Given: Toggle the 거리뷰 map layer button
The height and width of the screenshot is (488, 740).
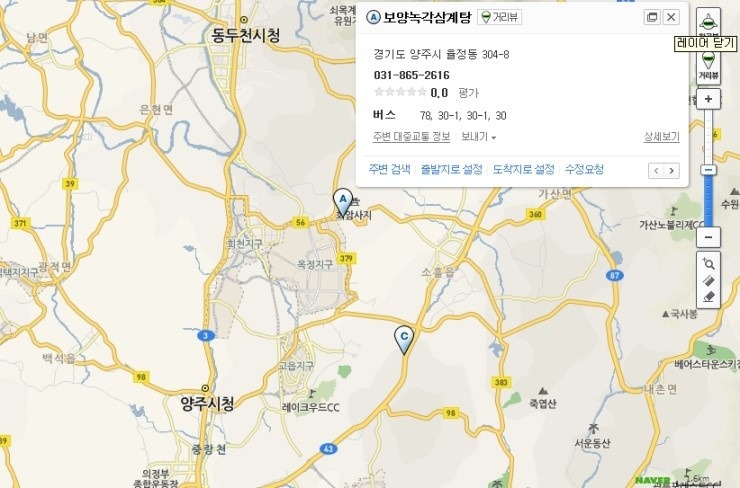Looking at the screenshot, I should [708, 62].
